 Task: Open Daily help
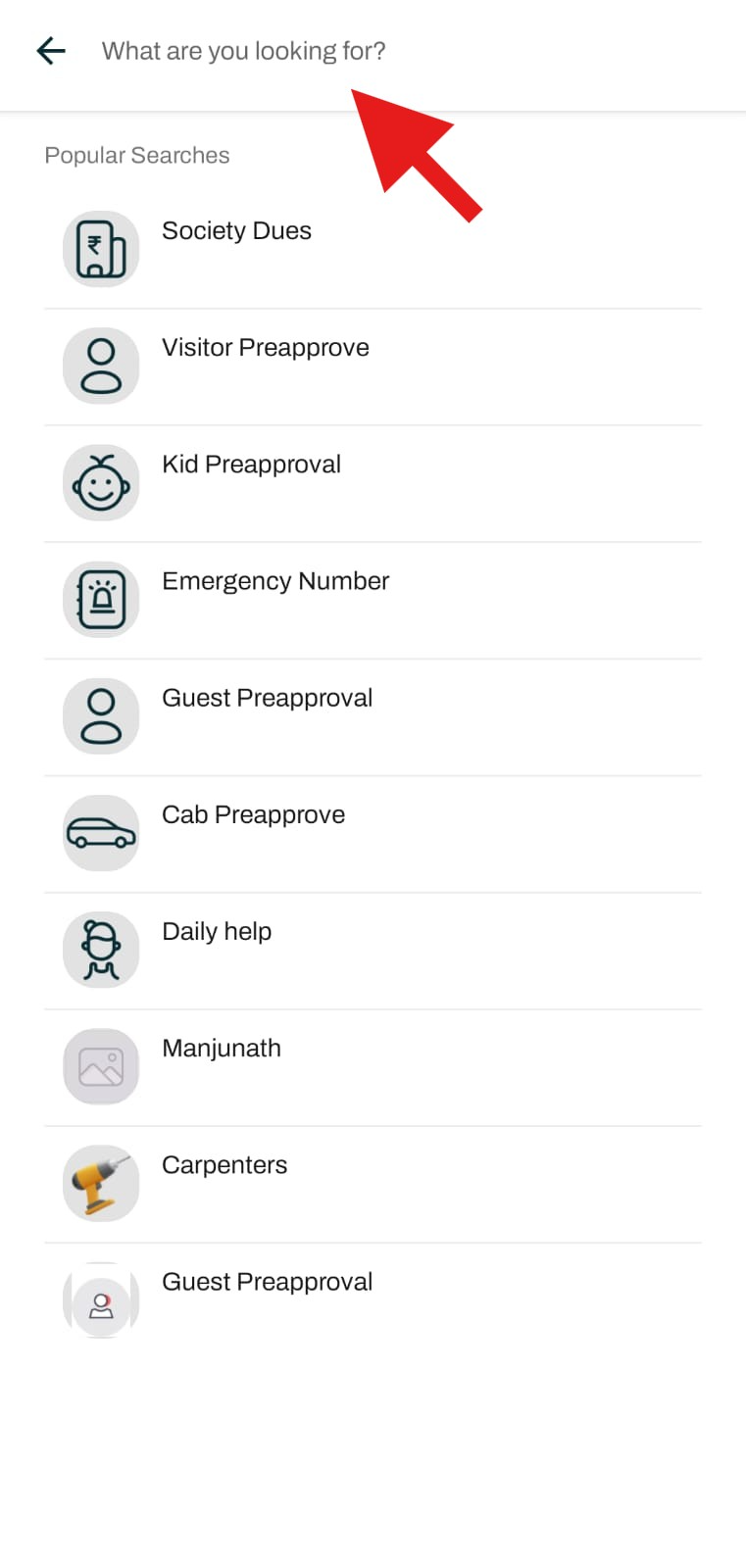coord(373,950)
